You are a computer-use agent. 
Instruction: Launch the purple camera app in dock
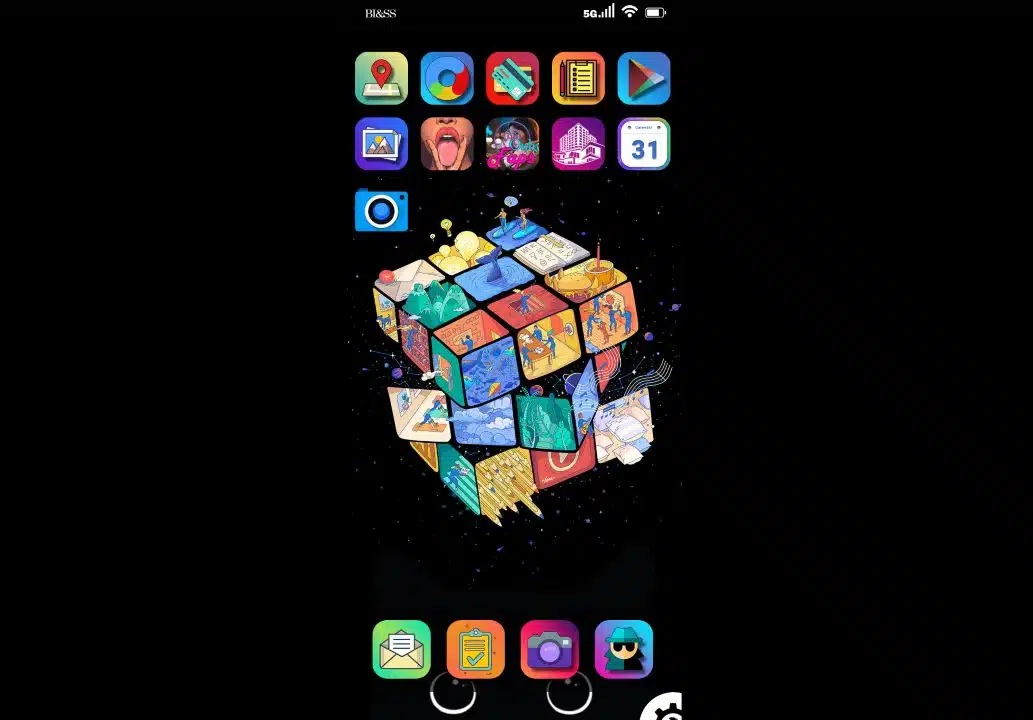[x=549, y=650]
